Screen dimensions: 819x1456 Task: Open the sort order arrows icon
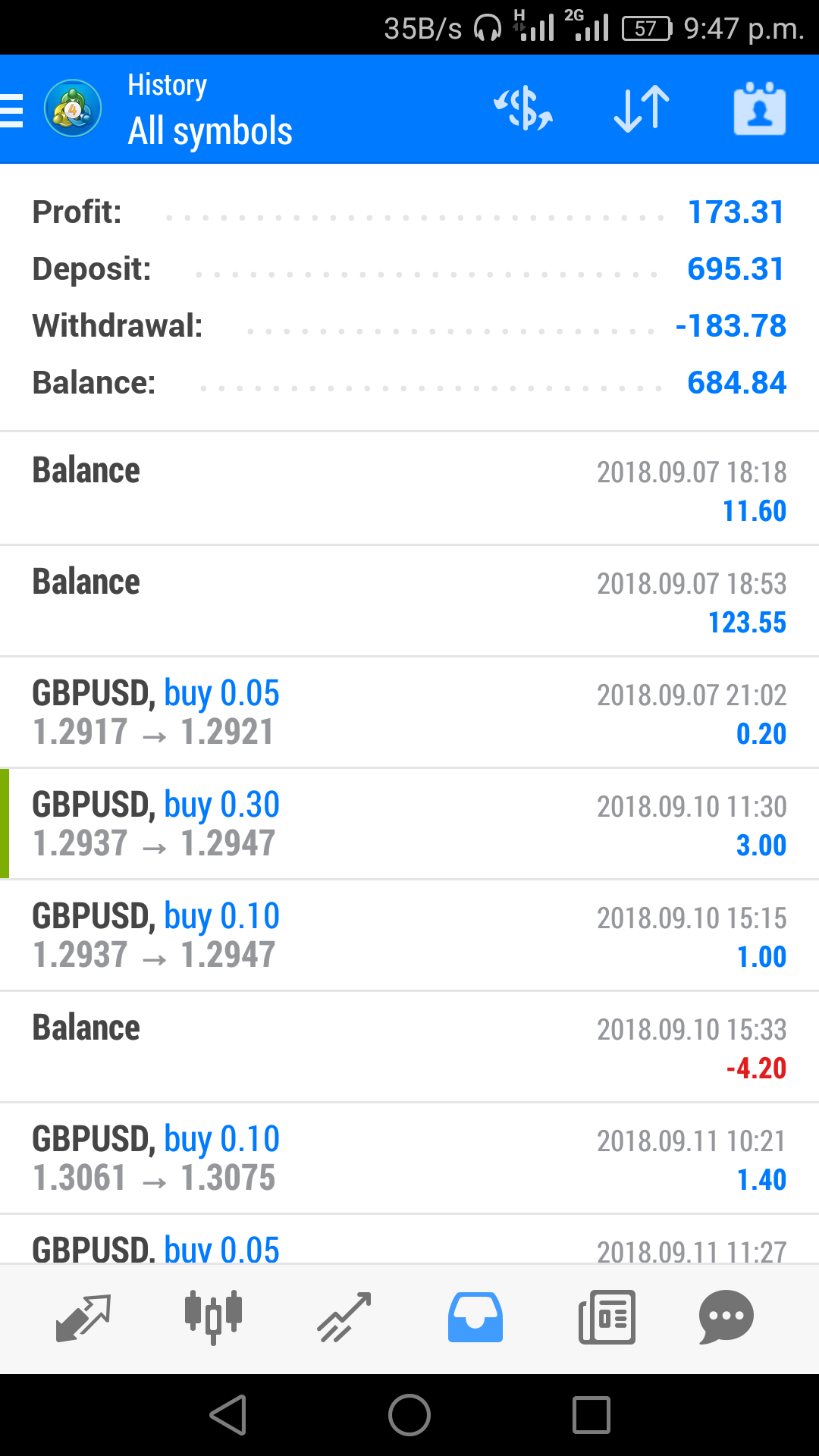[642, 109]
